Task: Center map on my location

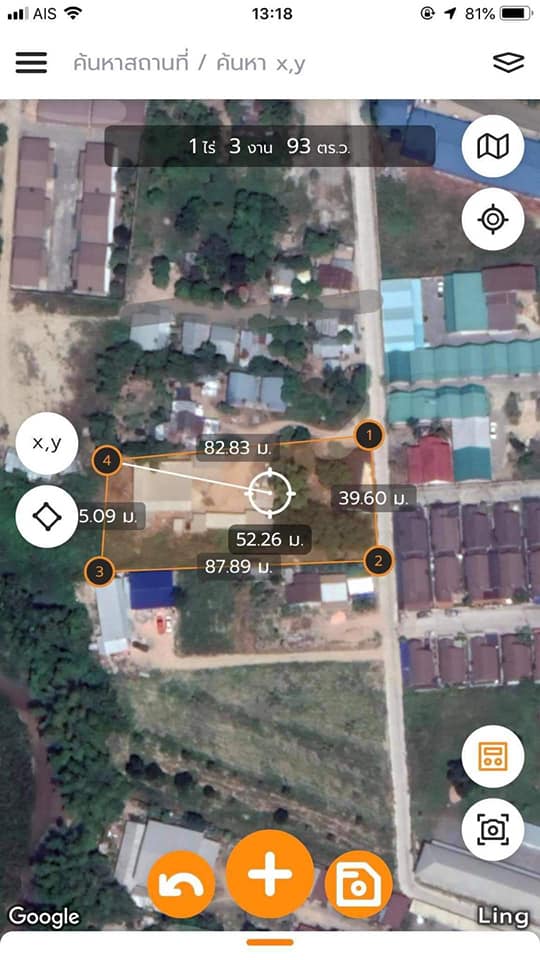Action: click(492, 219)
